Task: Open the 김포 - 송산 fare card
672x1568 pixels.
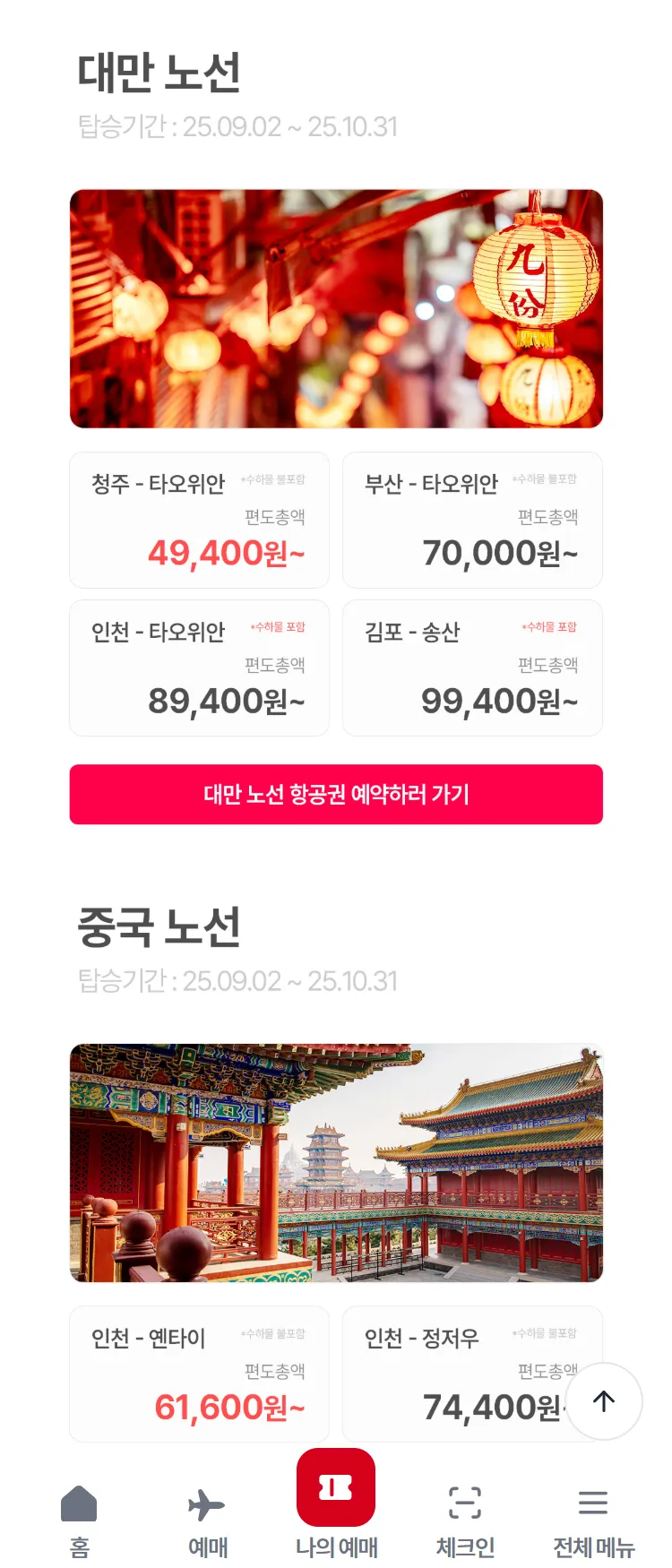Action: point(472,668)
